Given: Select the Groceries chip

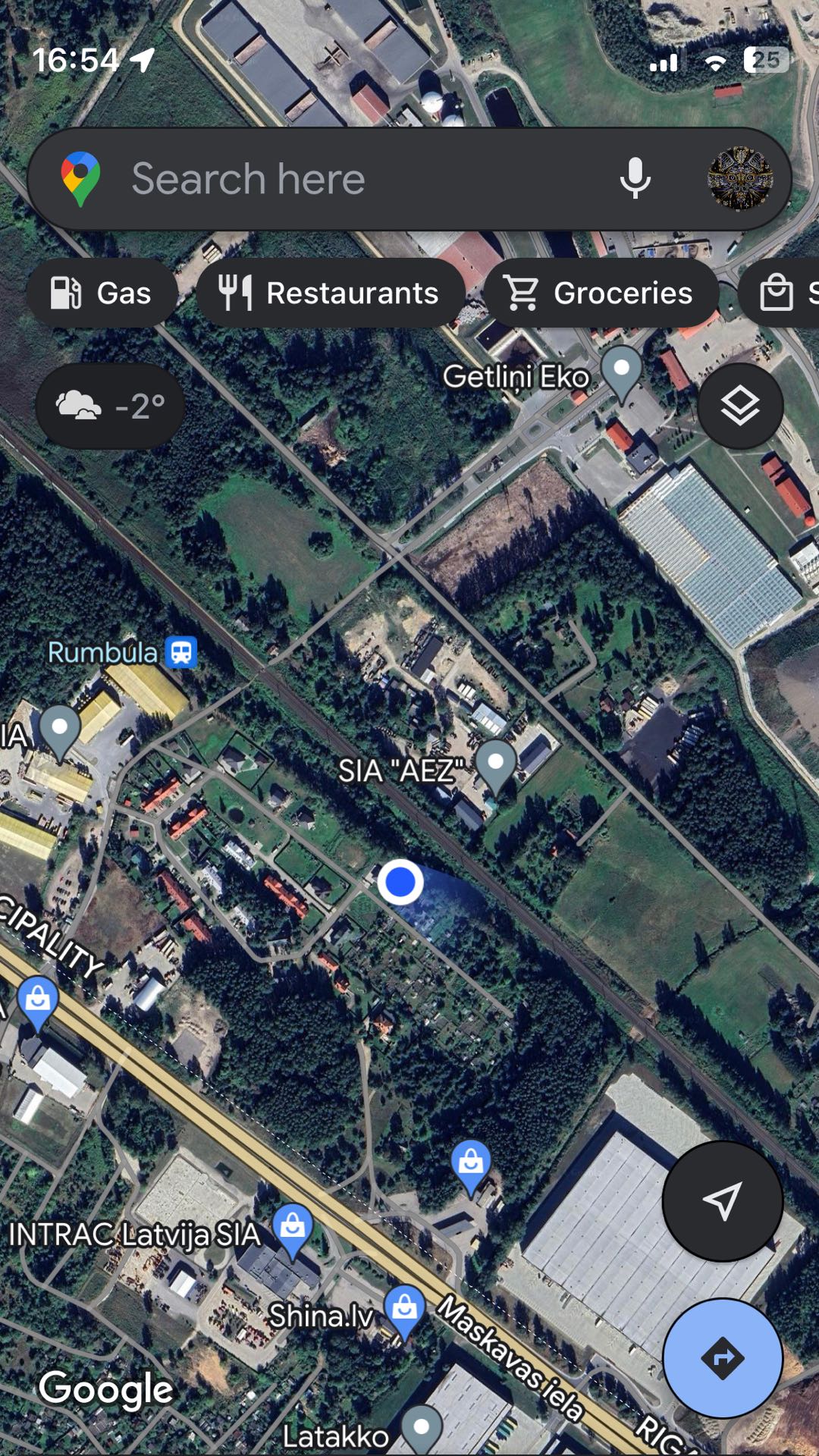Looking at the screenshot, I should coord(600,293).
